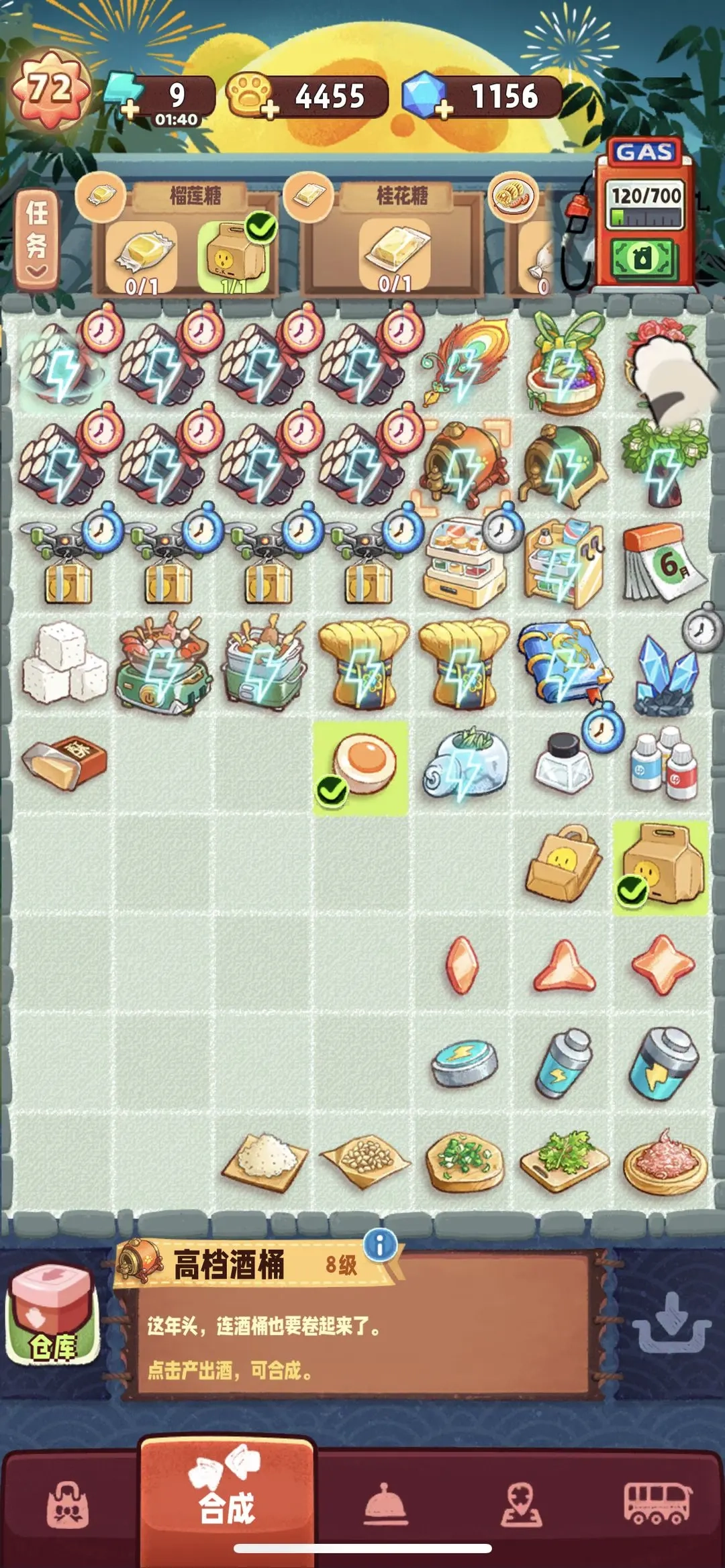Image resolution: width=725 pixels, height=1568 pixels.
Task: Expand the 任务 tasks panel
Action: pyautogui.click(x=37, y=240)
